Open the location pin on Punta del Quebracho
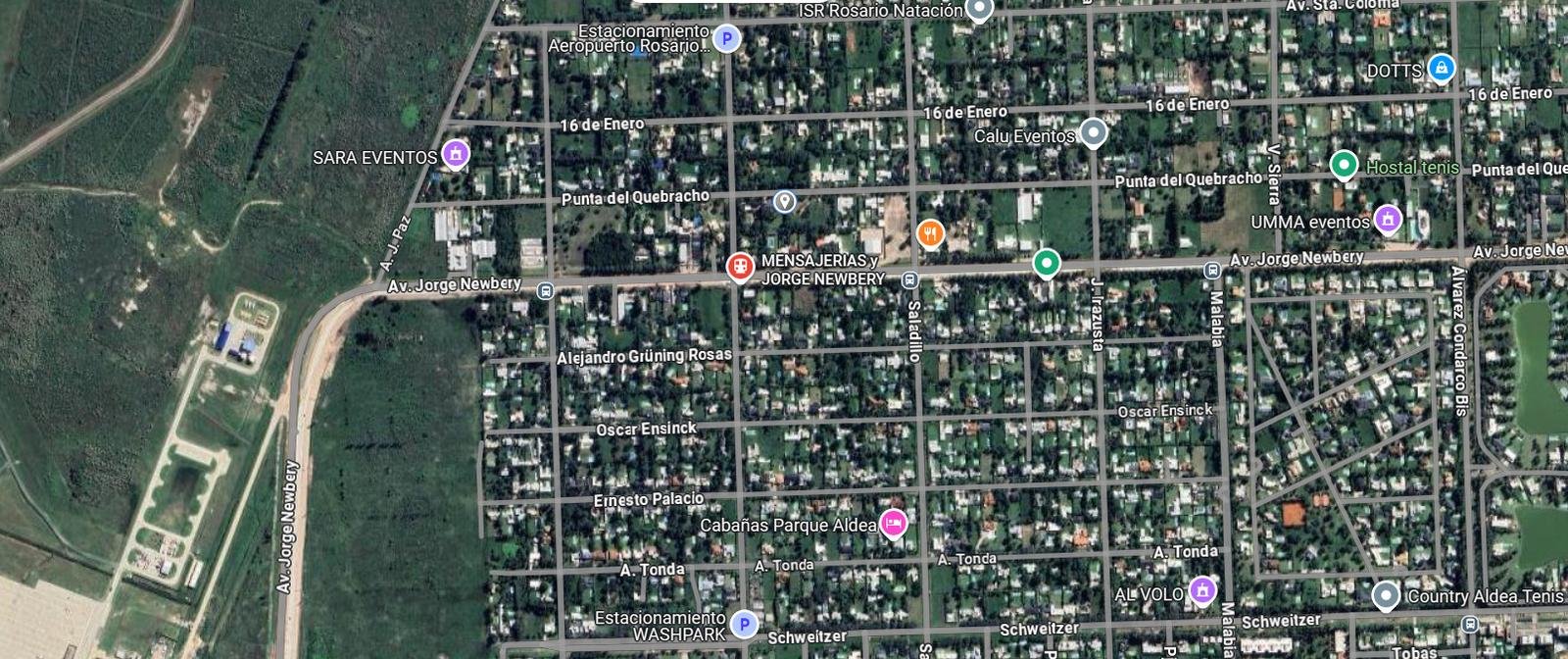1568x659 pixels. pyautogui.click(x=784, y=202)
